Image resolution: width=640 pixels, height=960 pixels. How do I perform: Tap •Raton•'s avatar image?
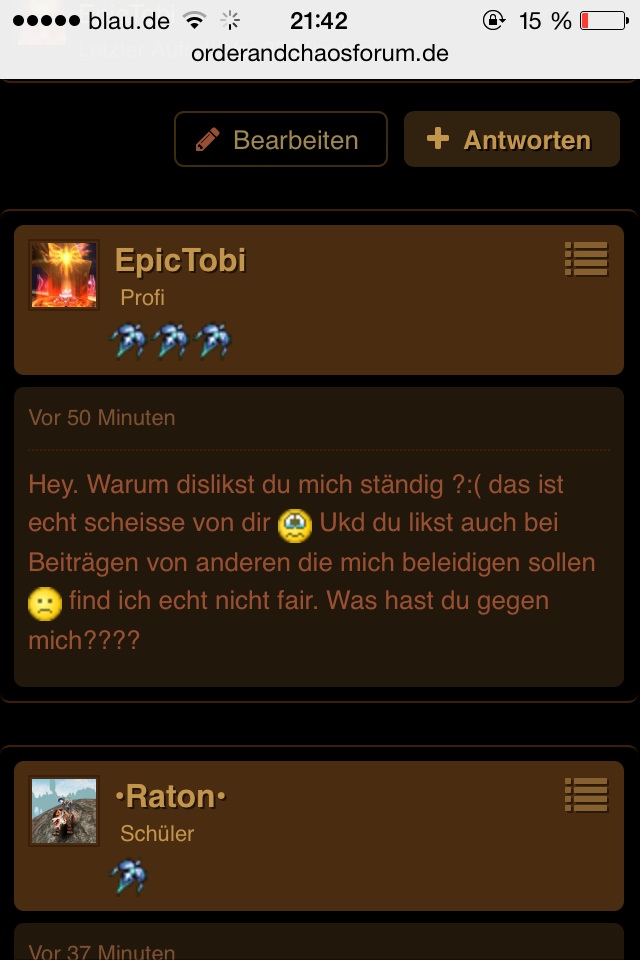point(64,811)
